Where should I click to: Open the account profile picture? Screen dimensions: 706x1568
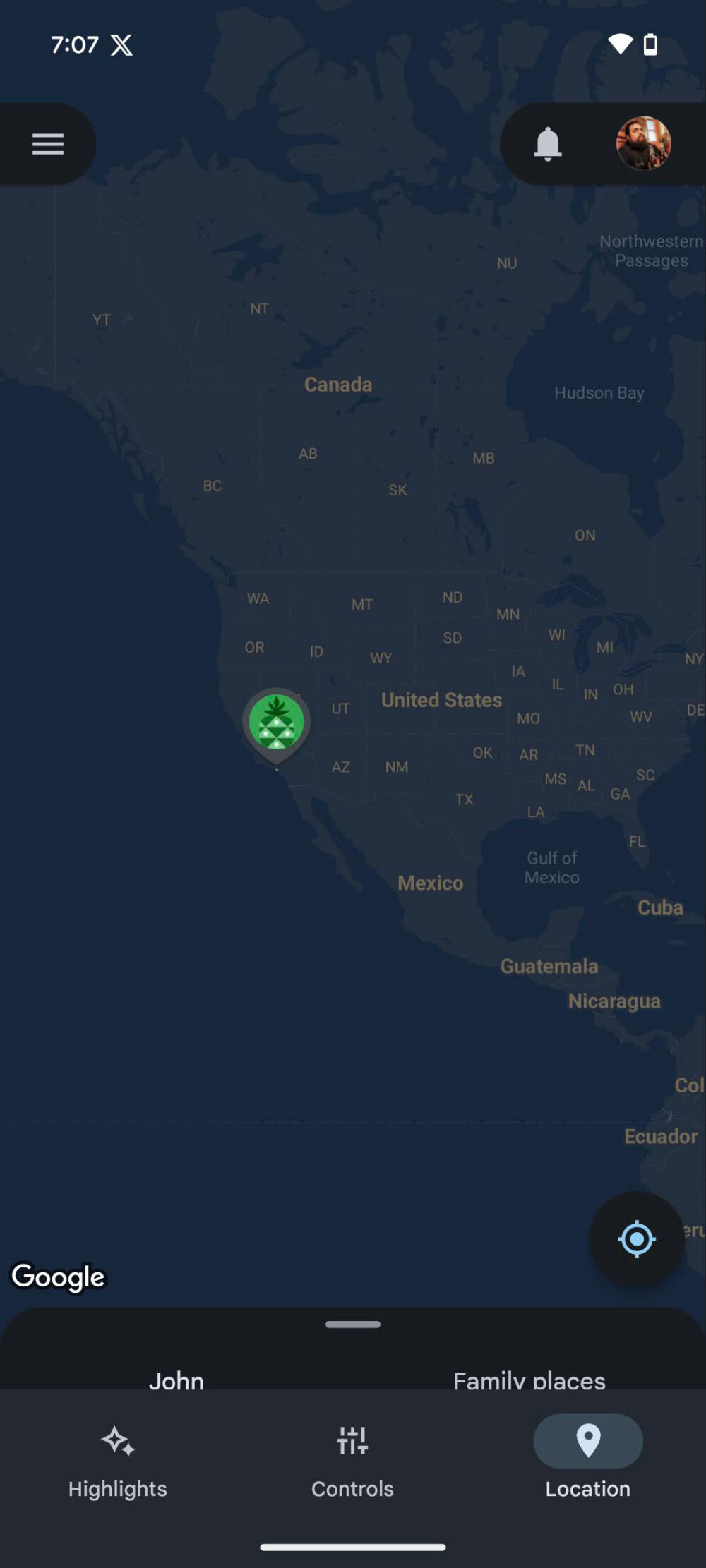tap(643, 143)
